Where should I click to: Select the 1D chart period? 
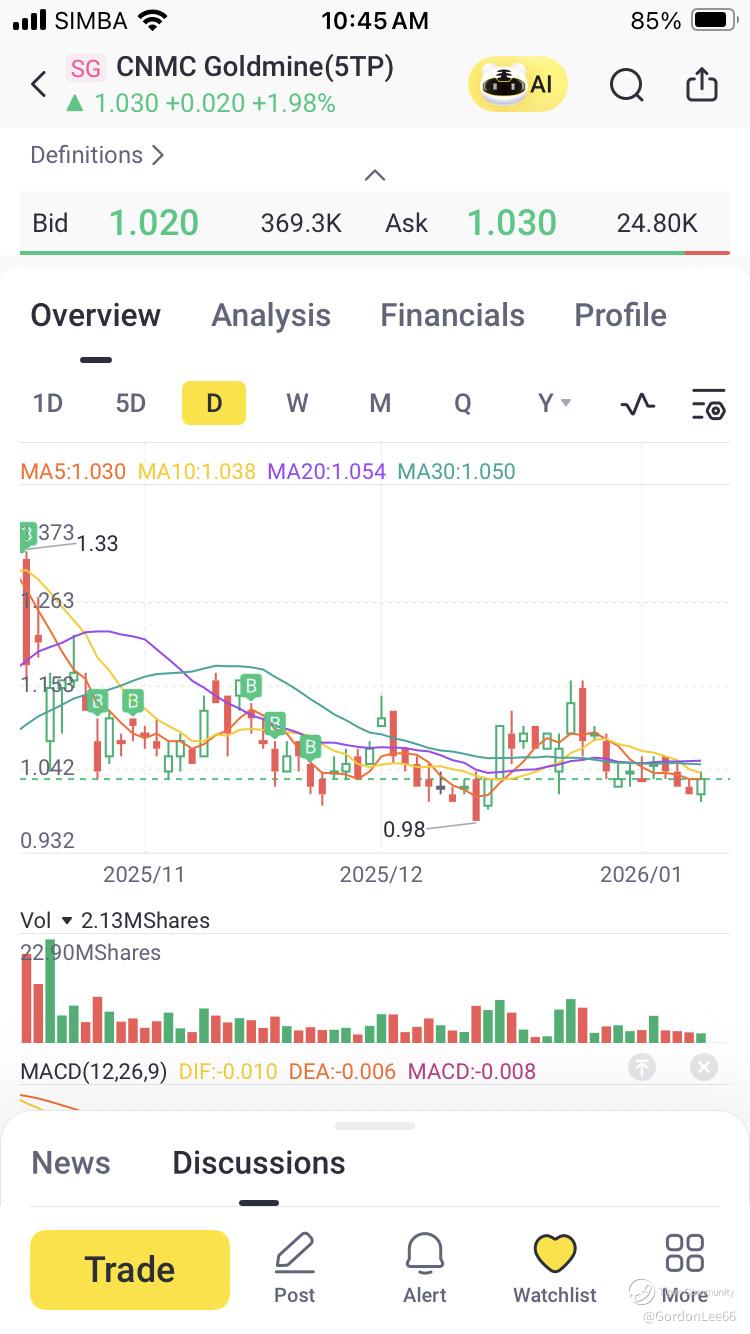coord(48,403)
